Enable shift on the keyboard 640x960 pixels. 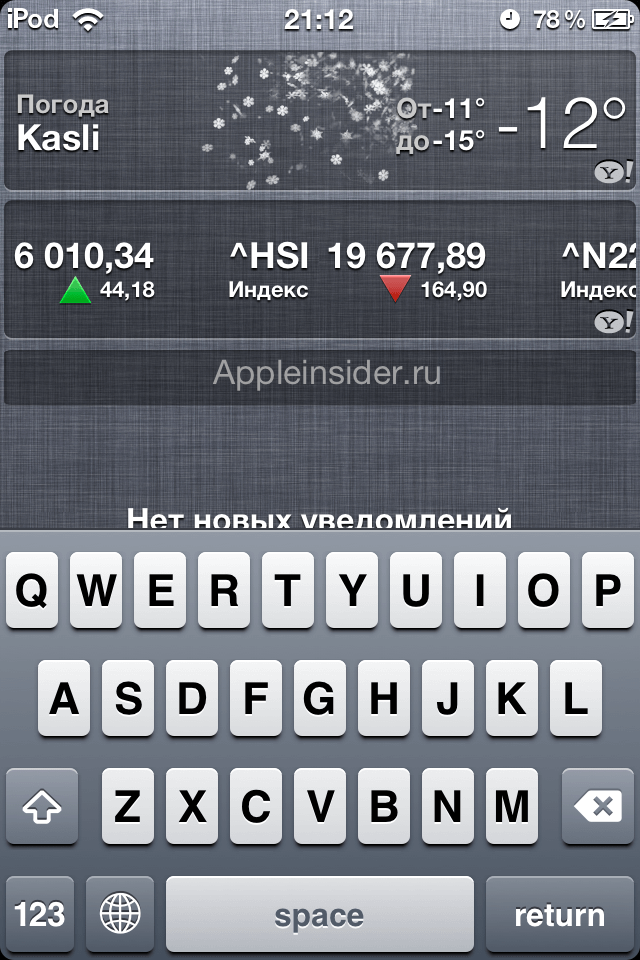click(x=42, y=806)
